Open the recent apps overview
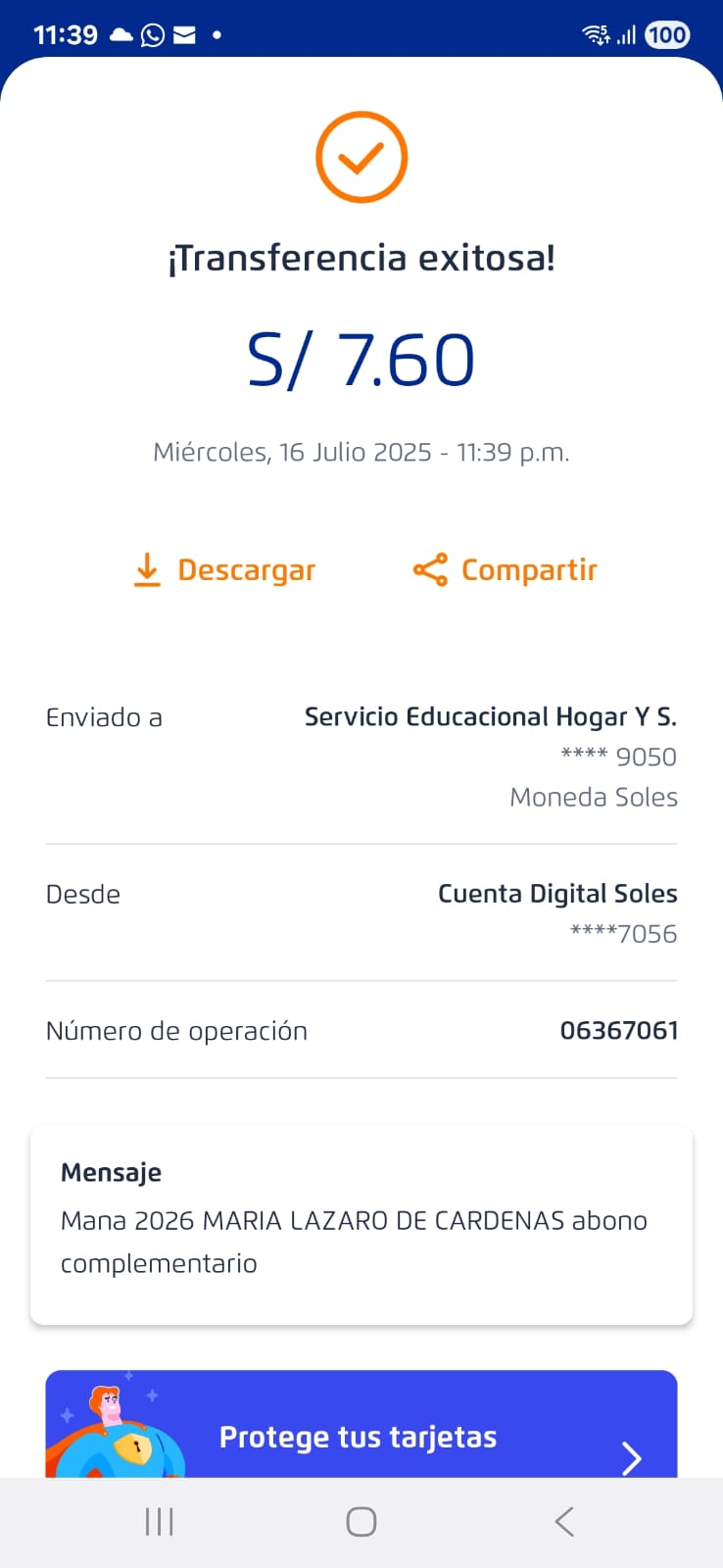This screenshot has height=1568, width=723. click(x=159, y=1522)
